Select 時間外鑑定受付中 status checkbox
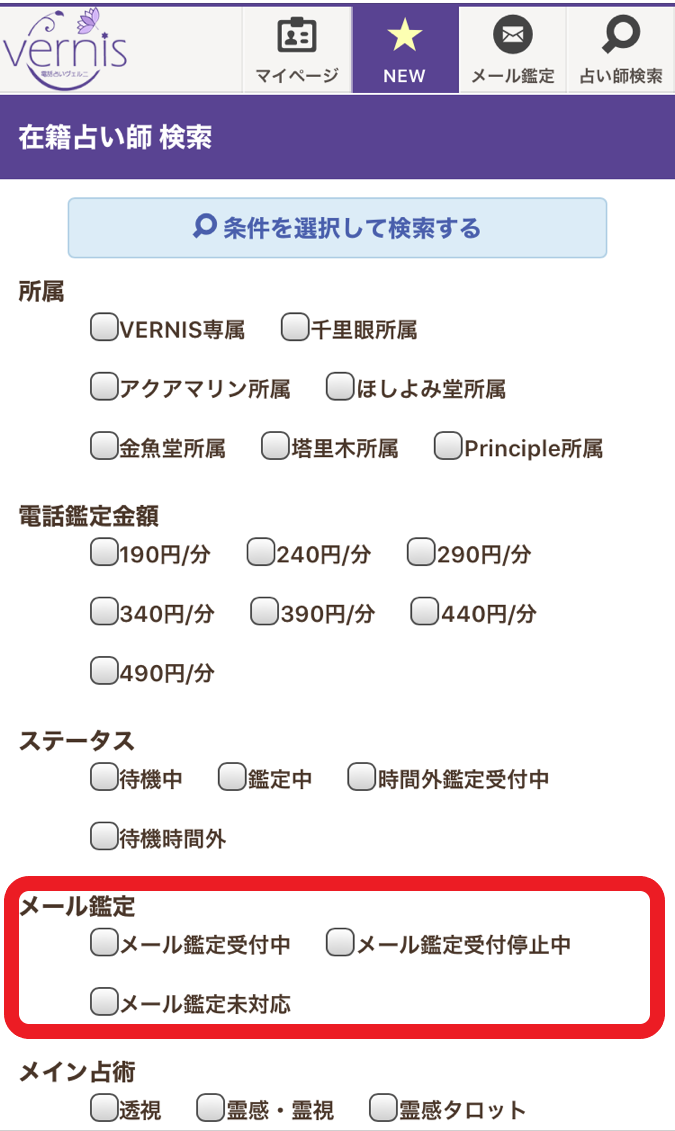This screenshot has width=675, height=1131. point(361,777)
